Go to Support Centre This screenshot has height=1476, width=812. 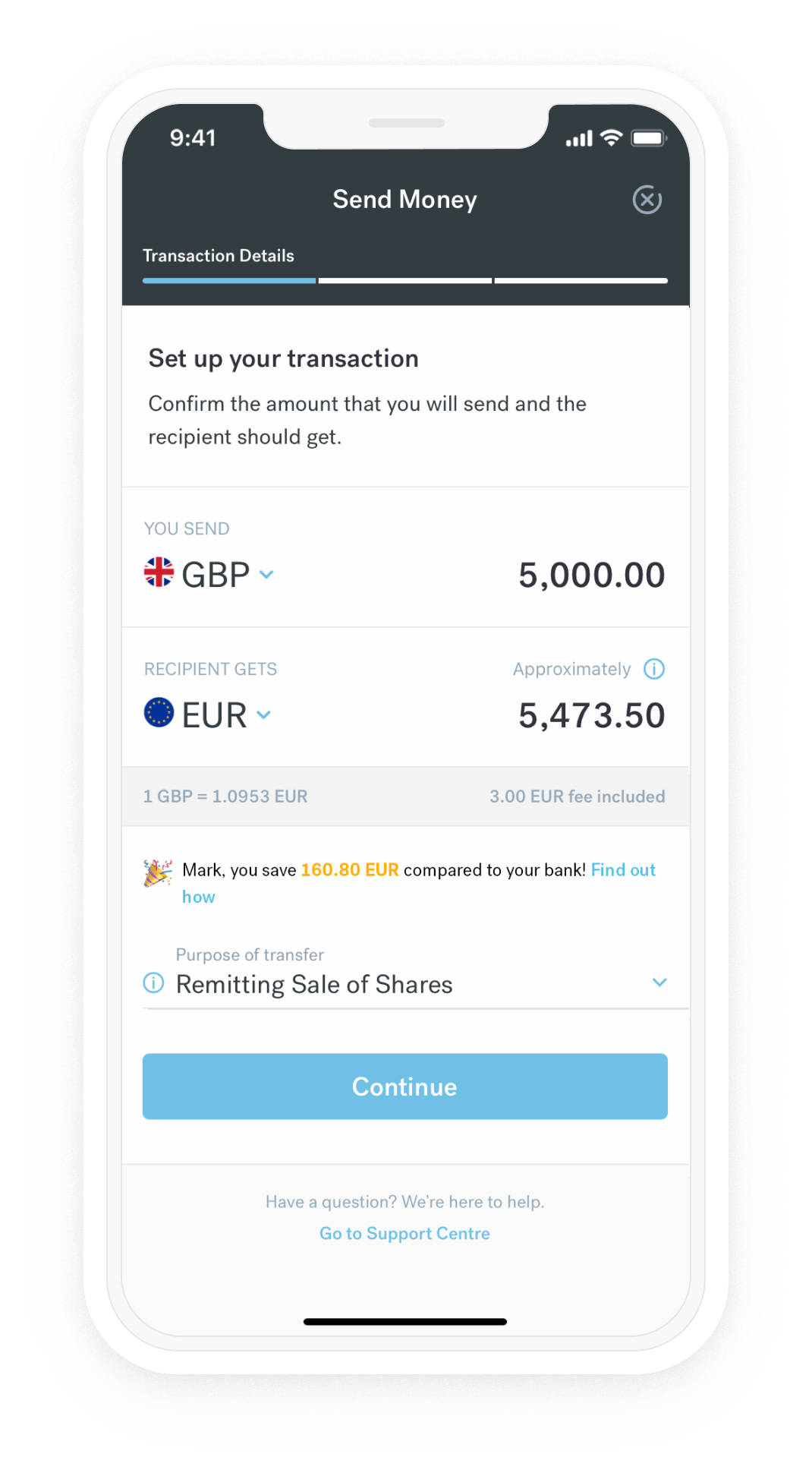(404, 1233)
